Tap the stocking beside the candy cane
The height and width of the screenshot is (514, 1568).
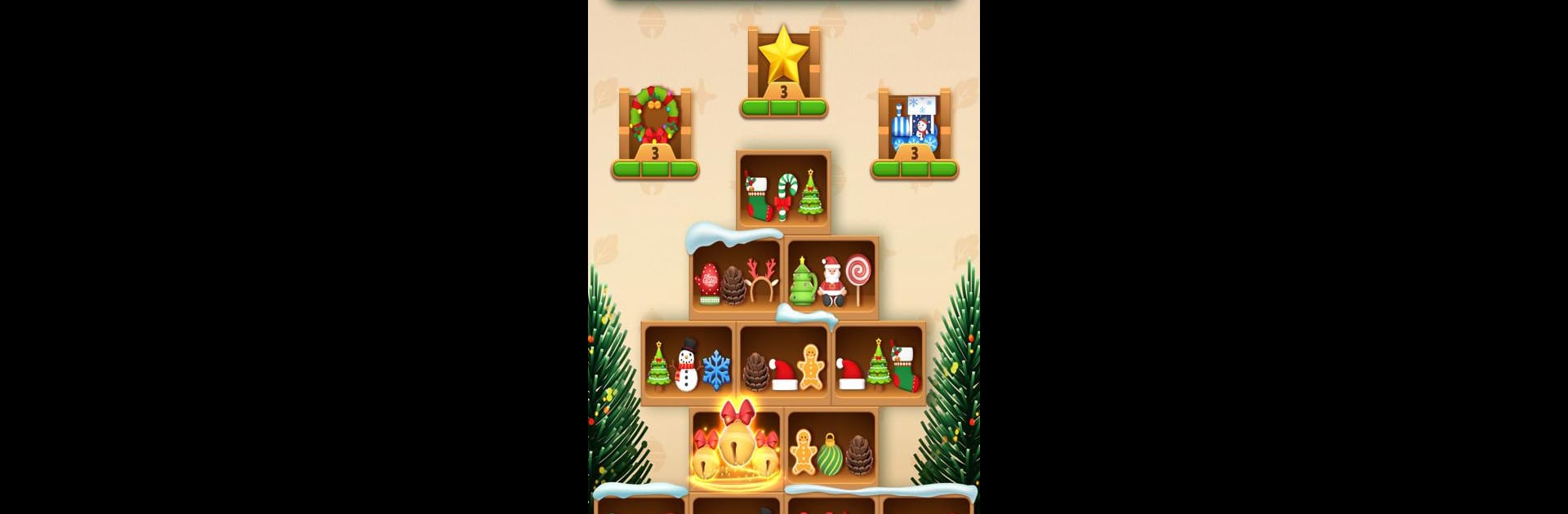(x=757, y=197)
